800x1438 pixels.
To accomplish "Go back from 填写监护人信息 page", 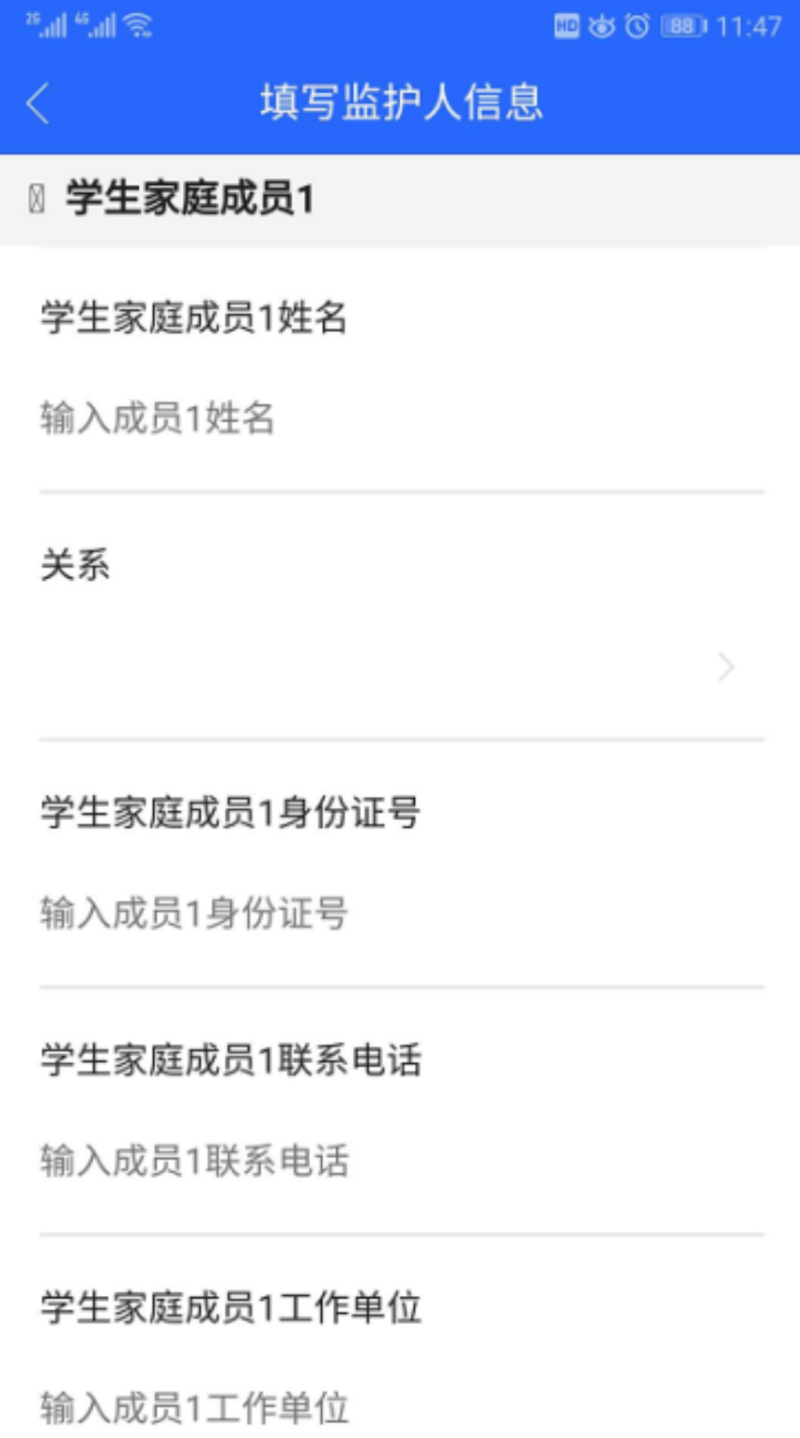I will 38,104.
